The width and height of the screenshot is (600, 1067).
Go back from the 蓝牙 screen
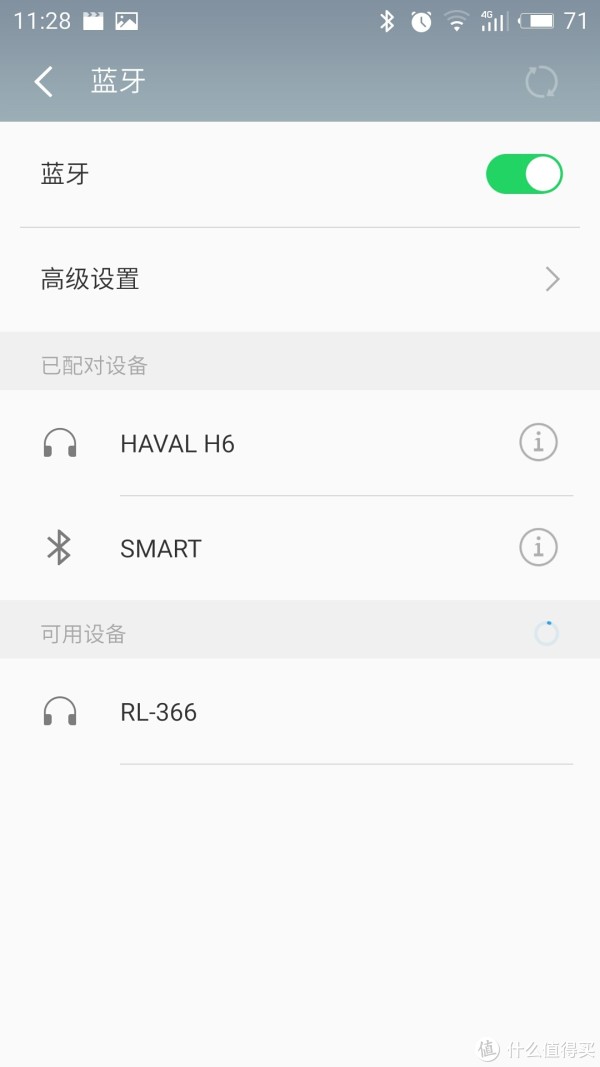point(44,82)
